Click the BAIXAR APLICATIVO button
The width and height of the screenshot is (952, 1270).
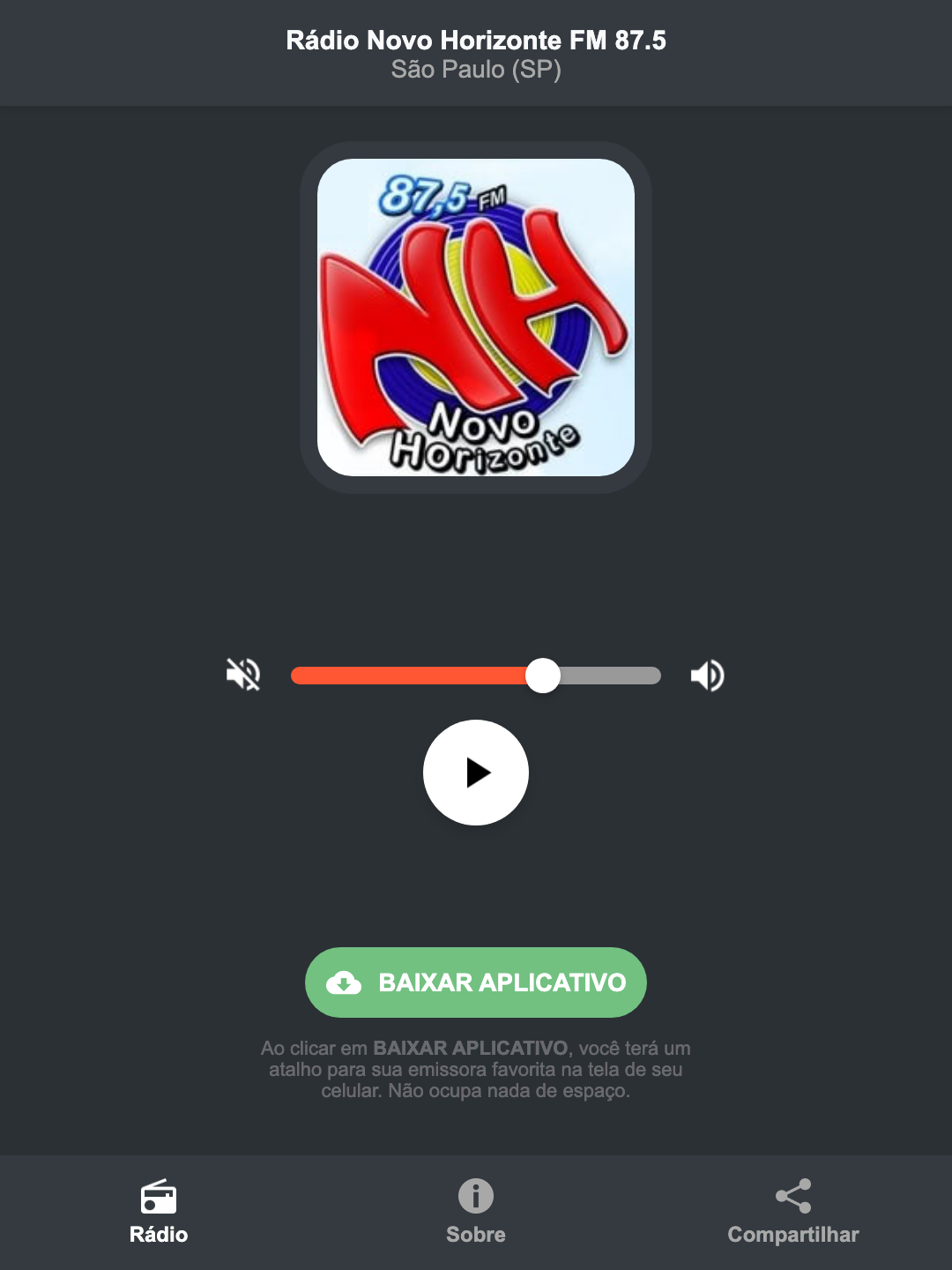(x=475, y=982)
